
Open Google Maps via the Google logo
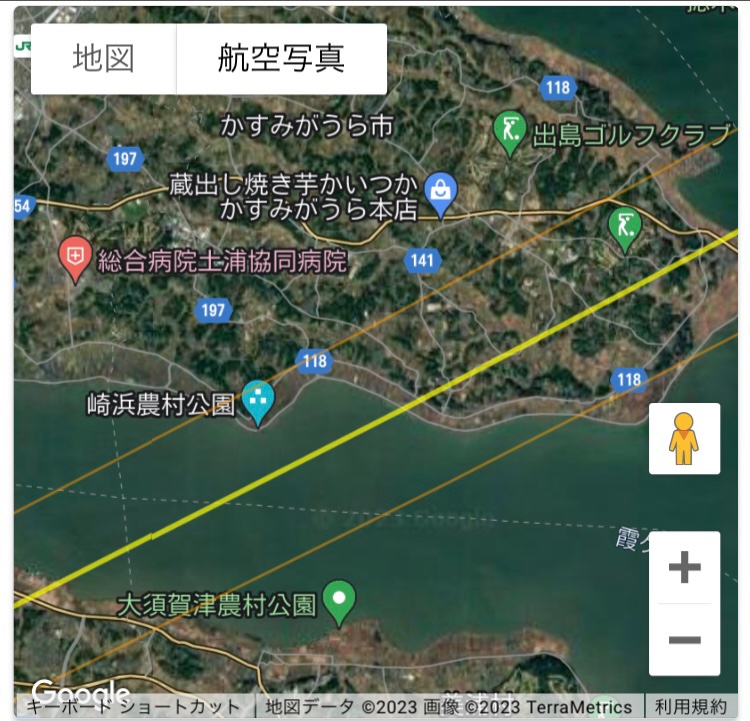(80, 692)
